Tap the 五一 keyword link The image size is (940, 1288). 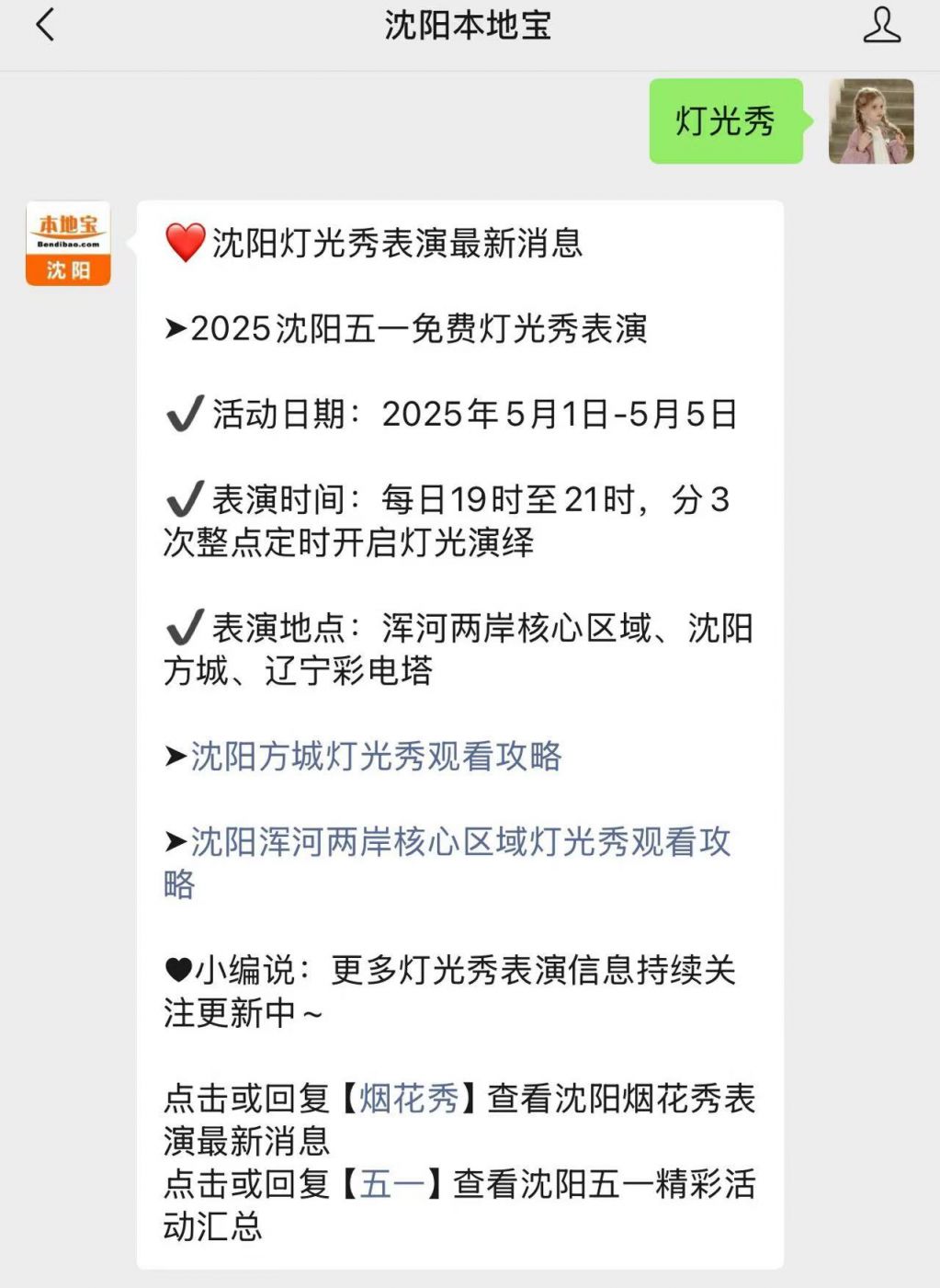(392, 1183)
